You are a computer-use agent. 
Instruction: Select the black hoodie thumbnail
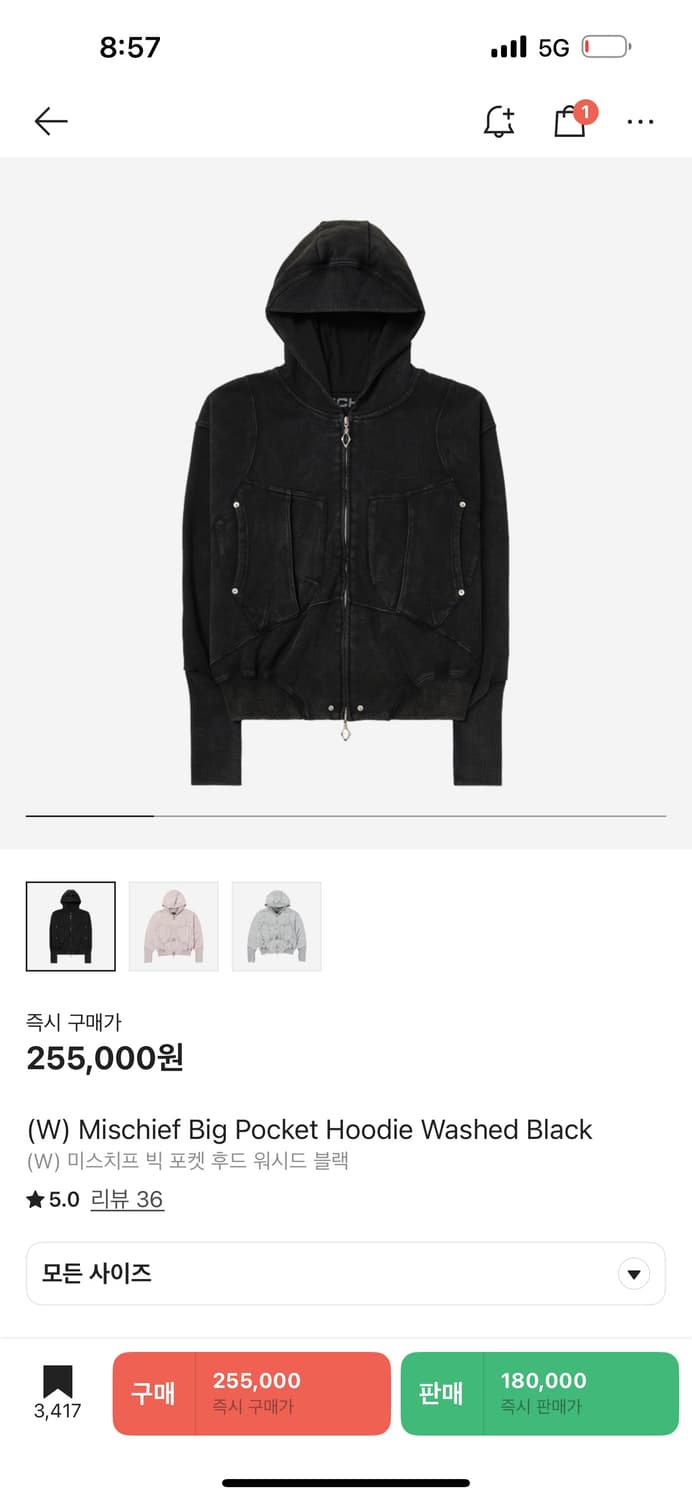pos(71,926)
